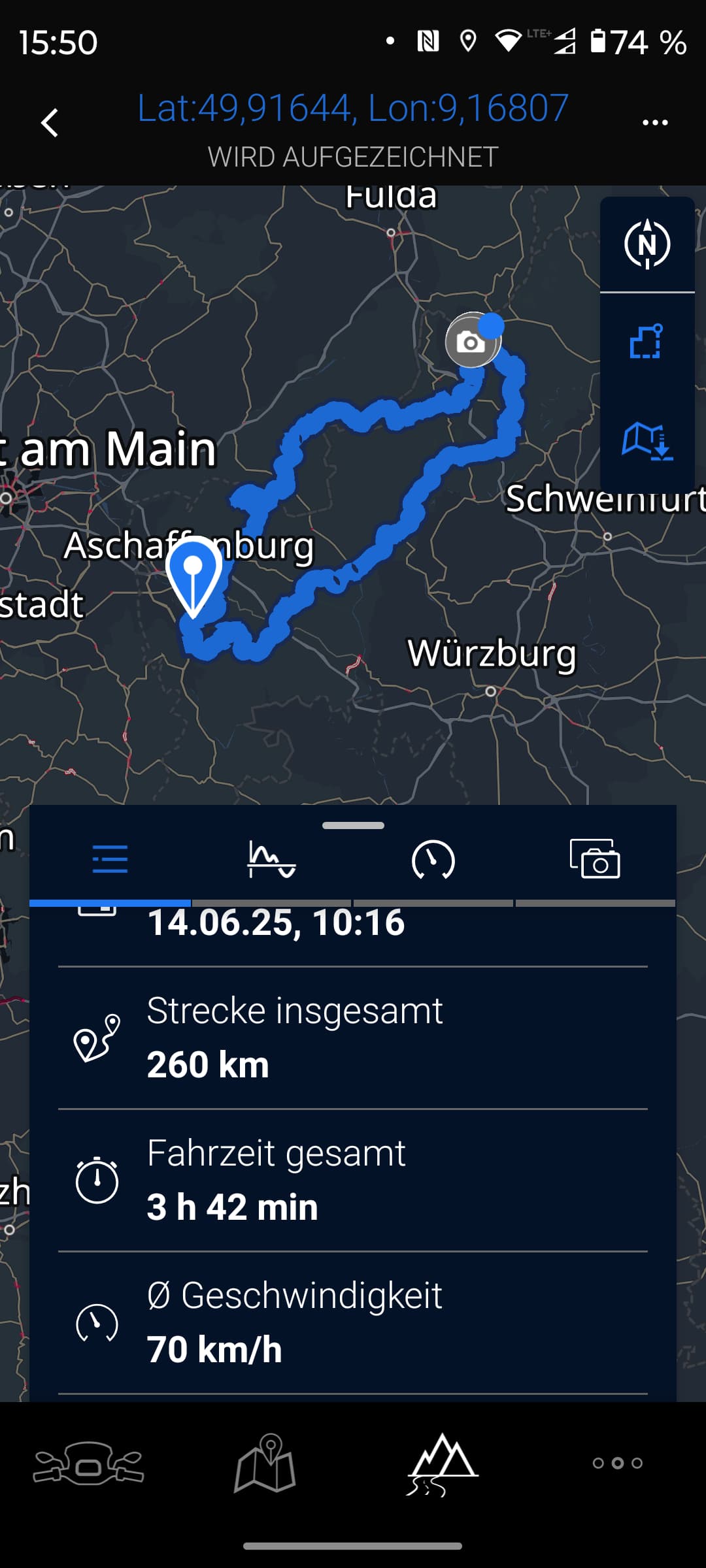Reset map orientation with north compass button
Screen dimensions: 706x1568
pos(647,244)
